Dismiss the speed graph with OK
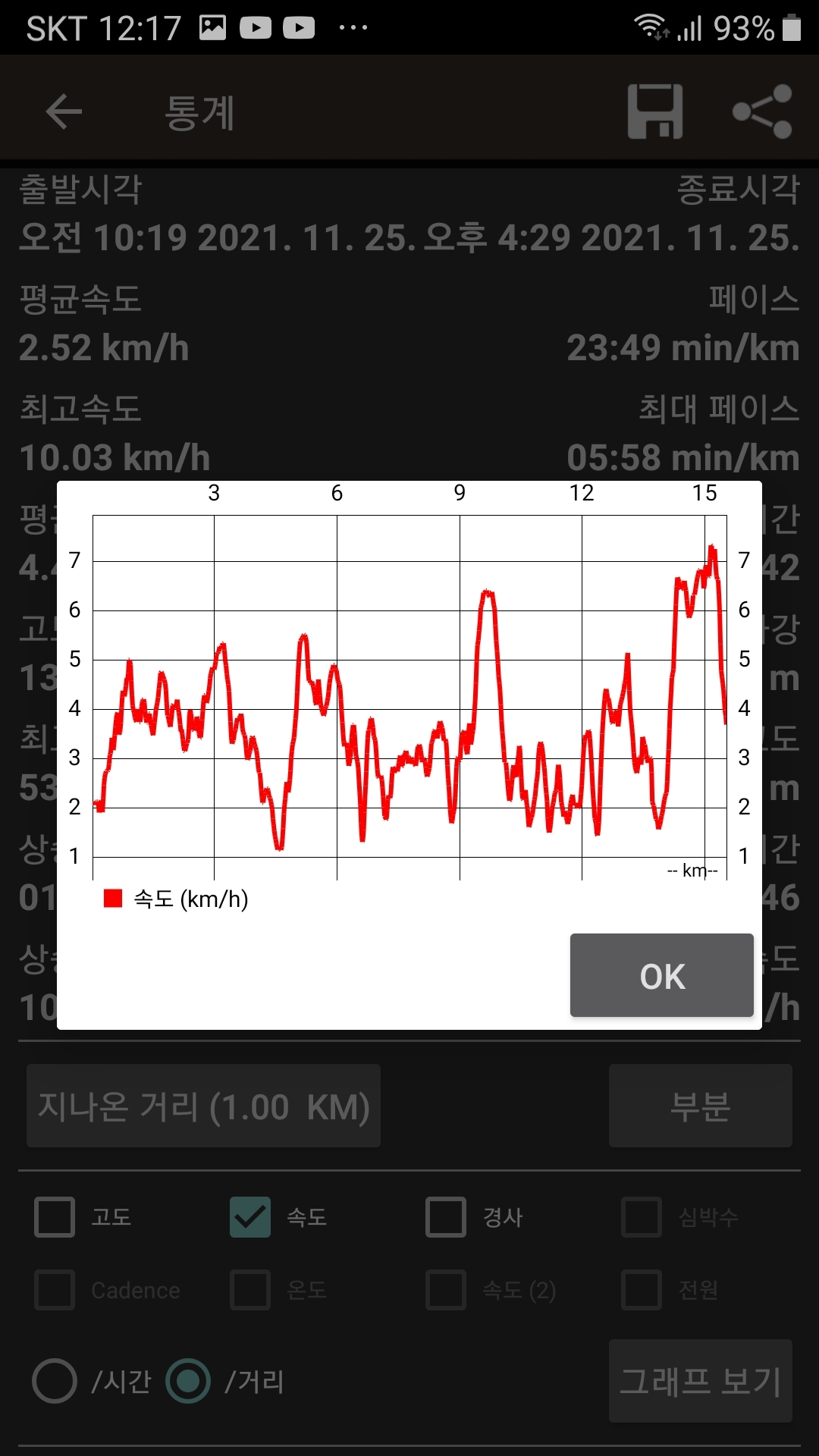 coord(661,975)
